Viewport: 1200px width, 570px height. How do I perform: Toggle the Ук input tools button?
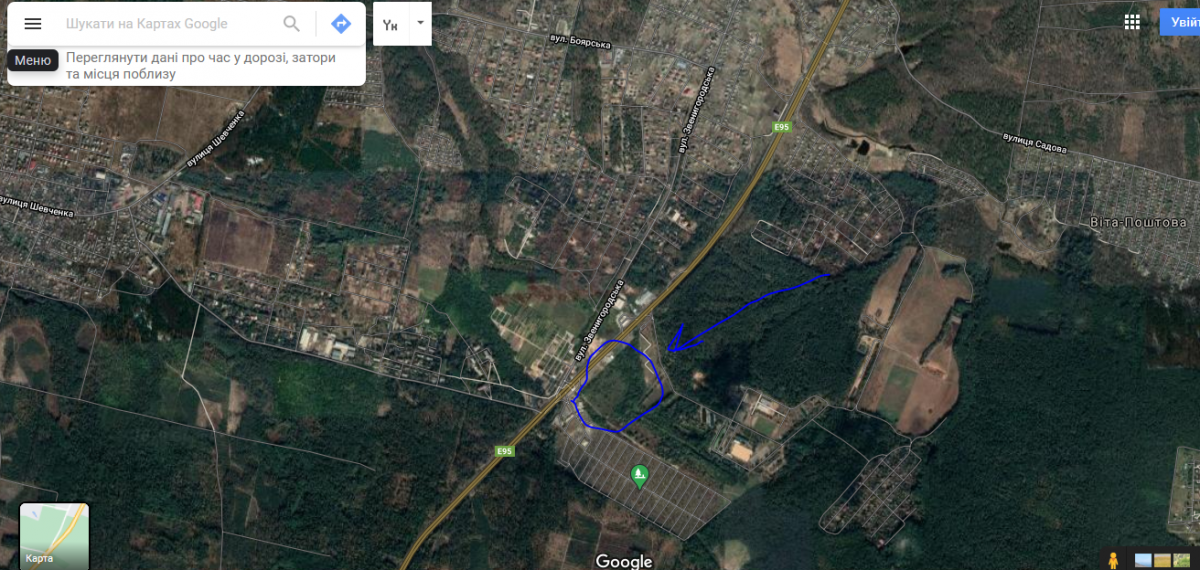(391, 24)
